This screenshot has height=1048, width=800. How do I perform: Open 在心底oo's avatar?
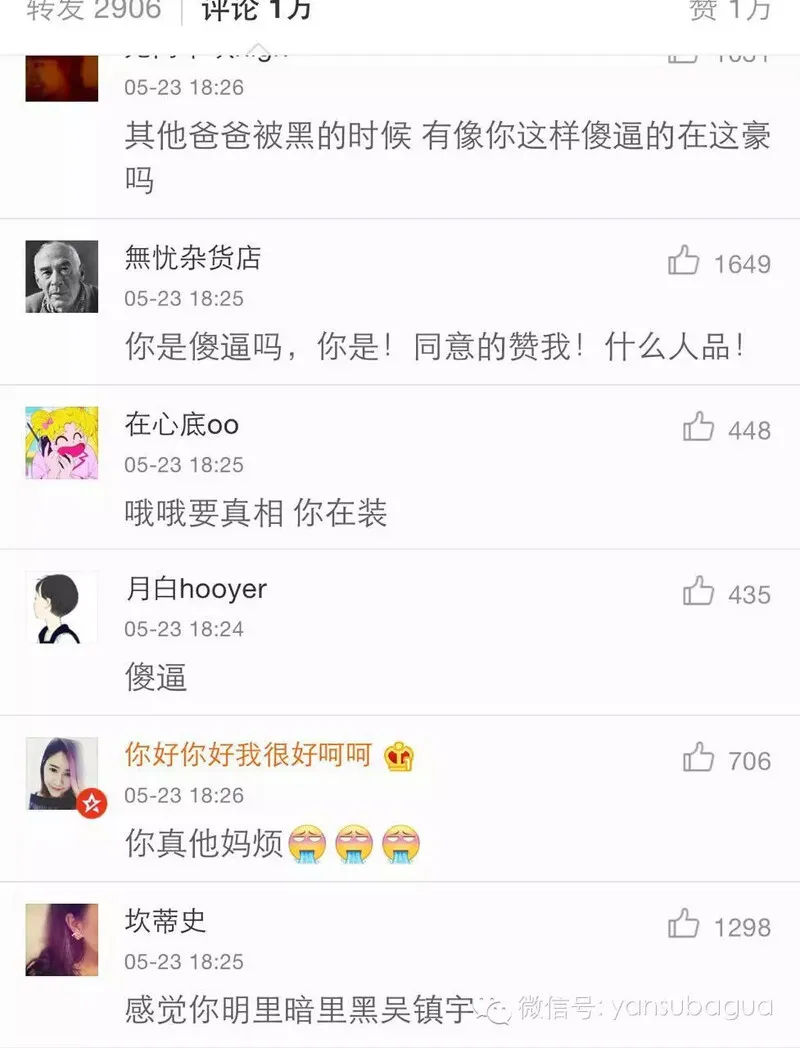click(x=62, y=443)
